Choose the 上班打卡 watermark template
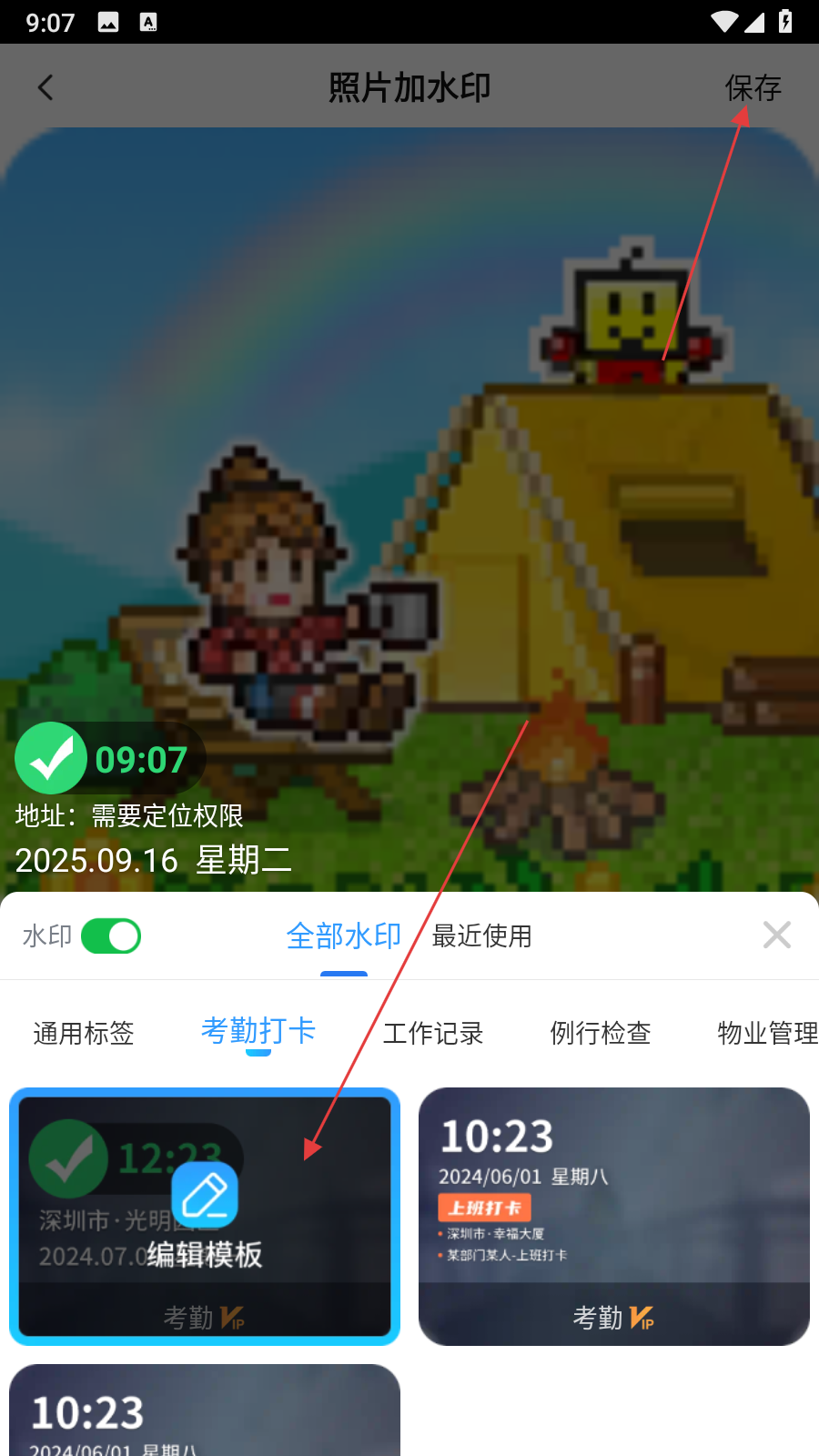This screenshot has height=1456, width=819. tap(613, 1215)
